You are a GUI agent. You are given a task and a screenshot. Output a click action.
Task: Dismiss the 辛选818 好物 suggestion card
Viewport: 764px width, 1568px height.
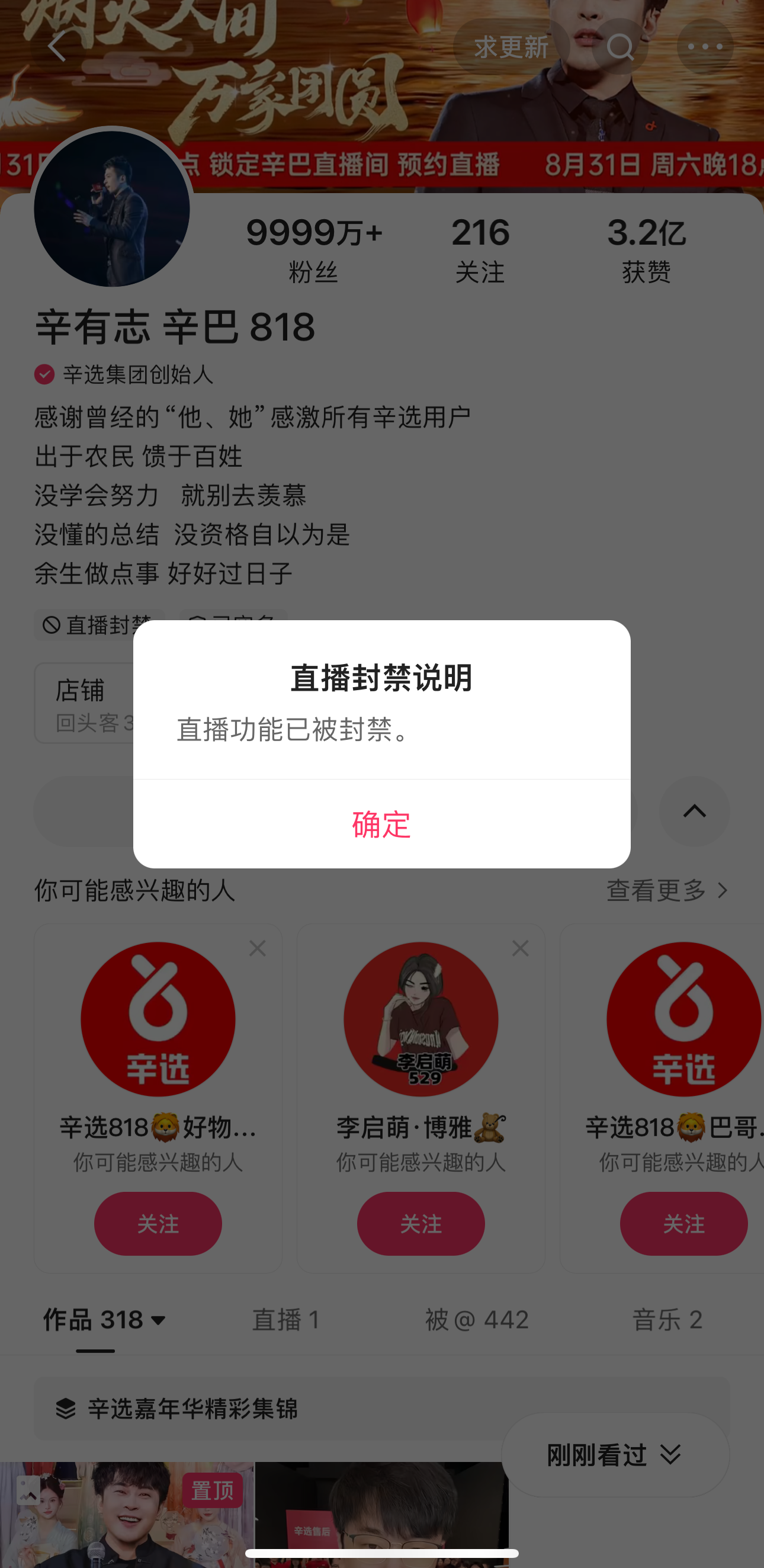257,948
